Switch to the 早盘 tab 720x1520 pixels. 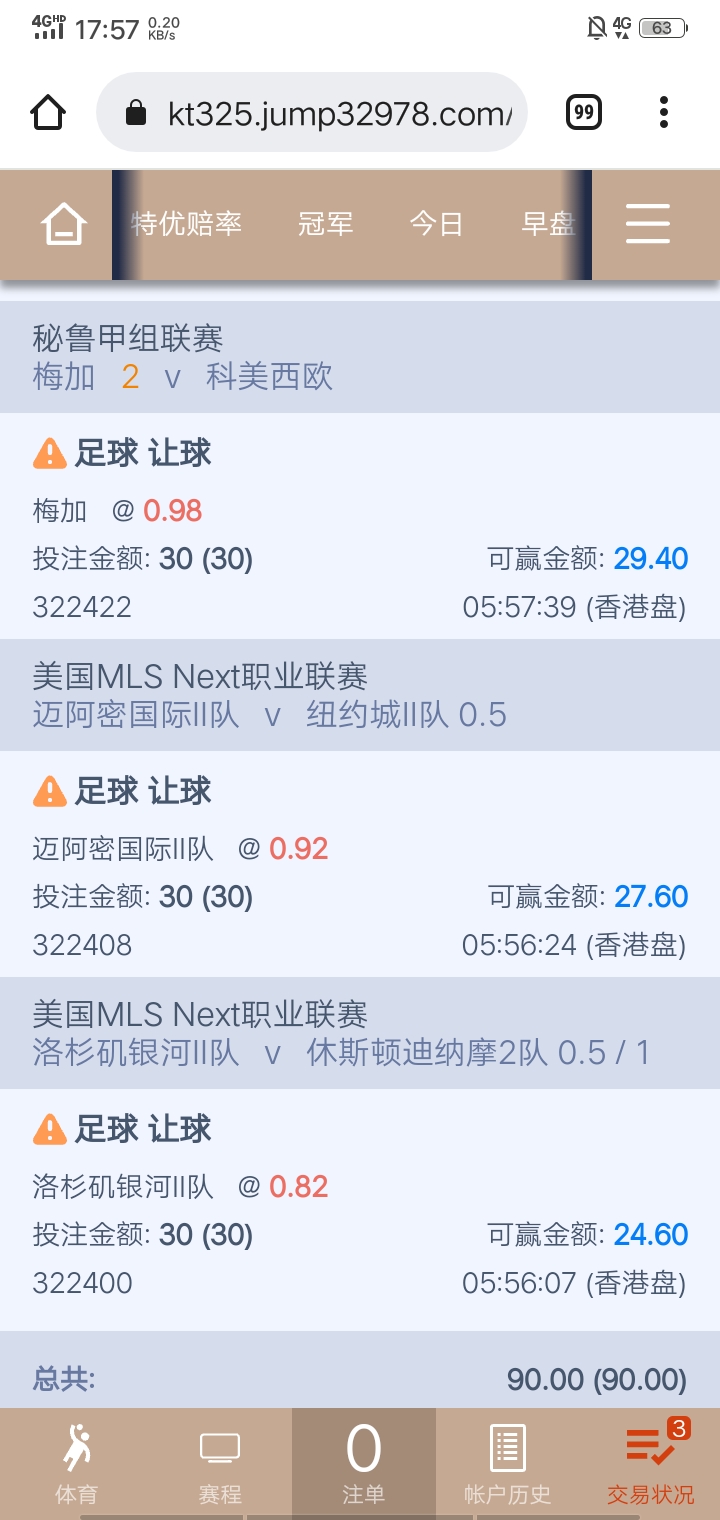tap(548, 224)
